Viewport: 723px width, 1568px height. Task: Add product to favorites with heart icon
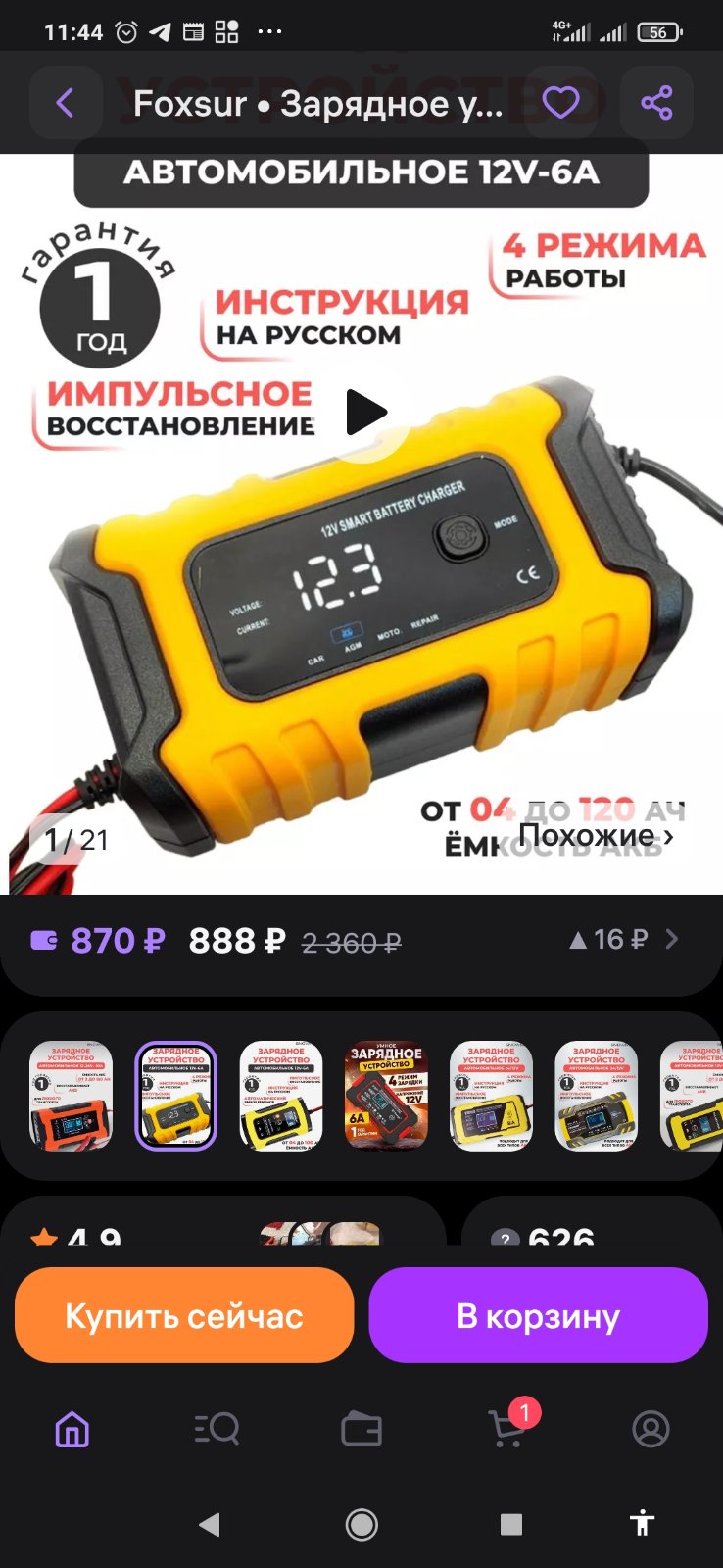[561, 102]
